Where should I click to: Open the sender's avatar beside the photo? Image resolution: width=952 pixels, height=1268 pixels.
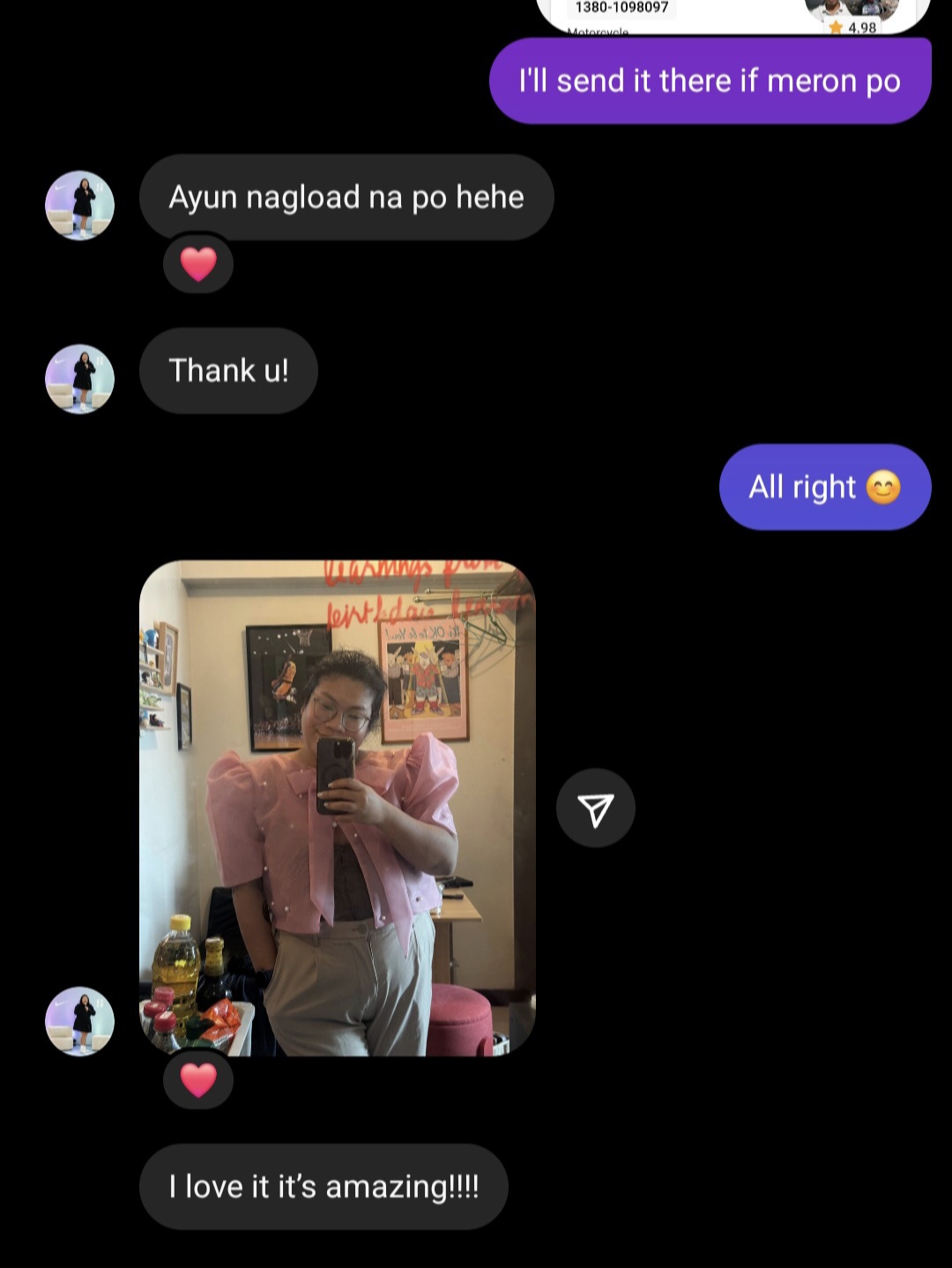coord(79,1021)
